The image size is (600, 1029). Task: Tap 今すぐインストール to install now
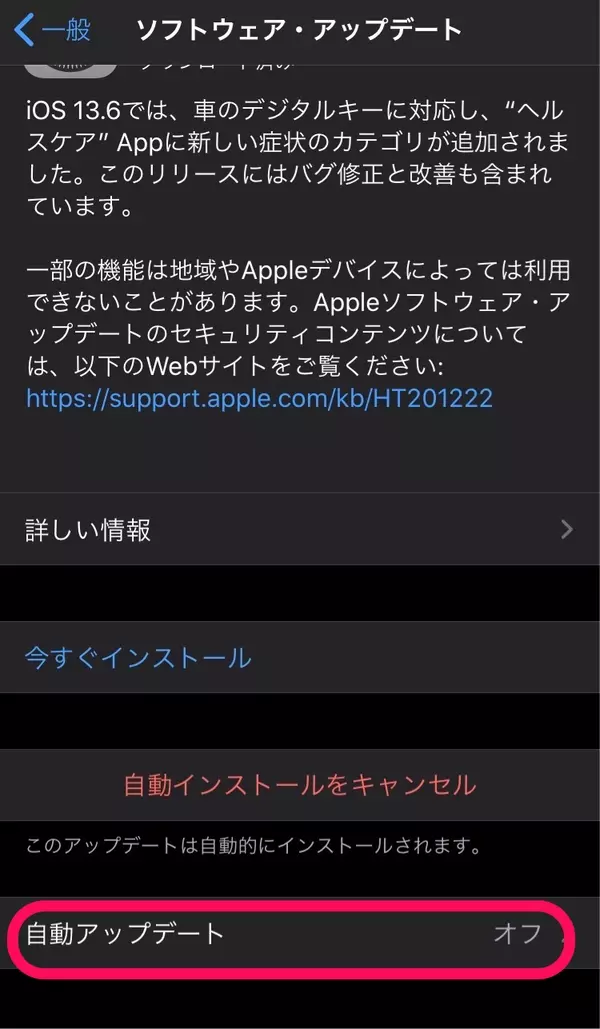[x=138, y=657]
